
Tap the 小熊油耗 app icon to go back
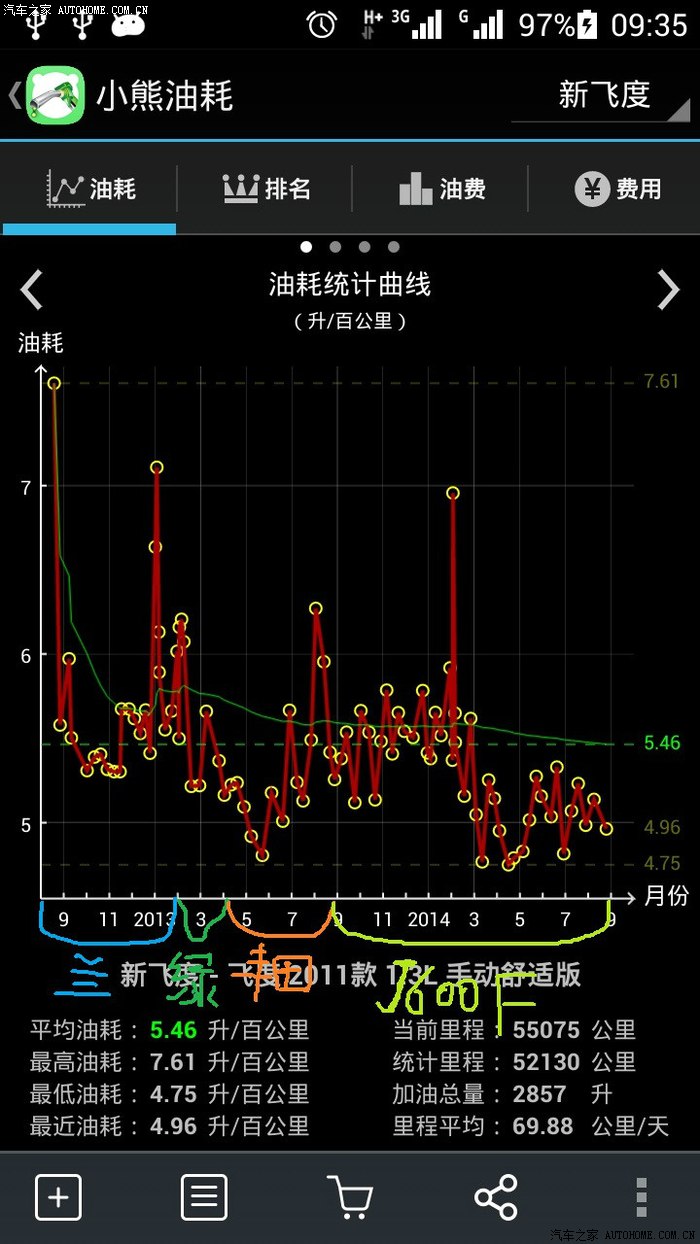54,95
